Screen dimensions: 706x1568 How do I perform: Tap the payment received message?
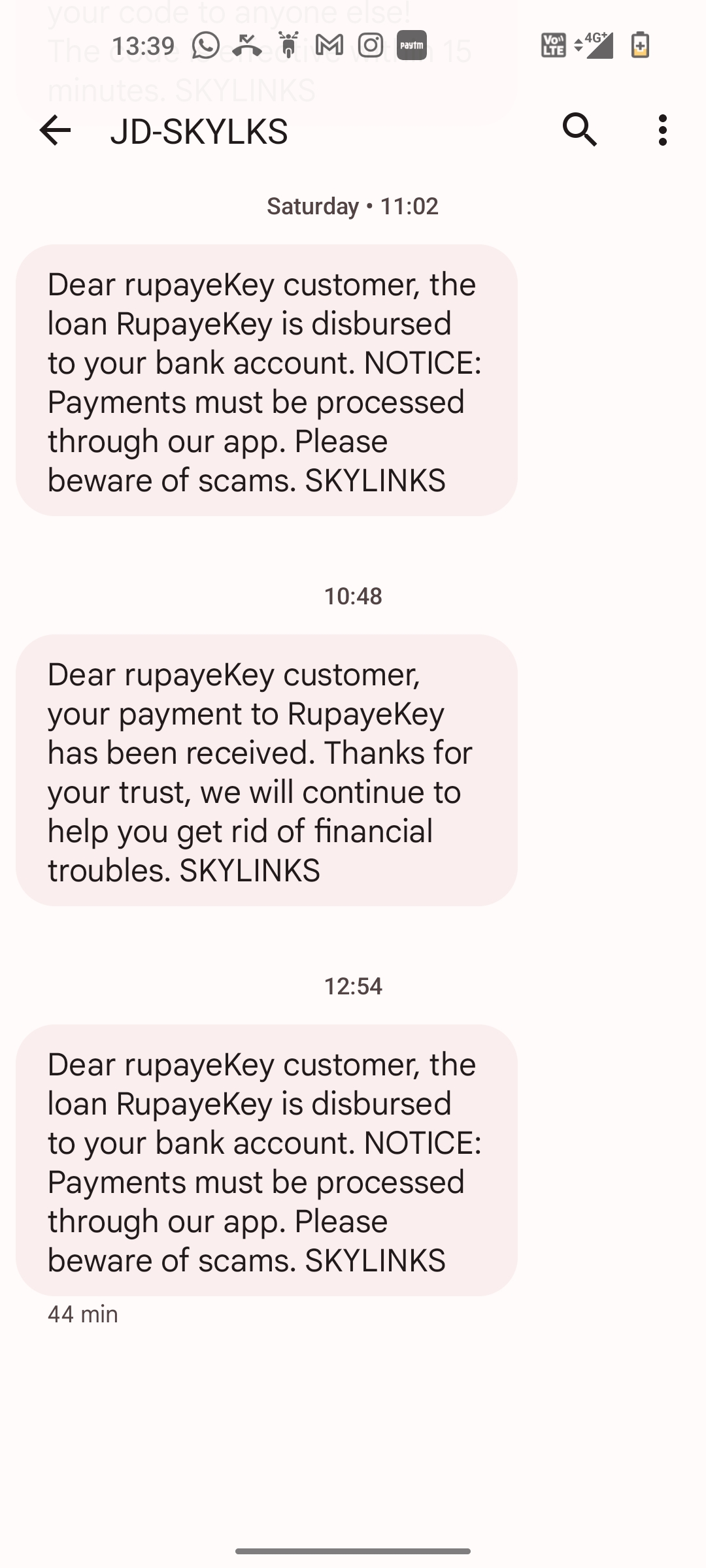tap(266, 771)
